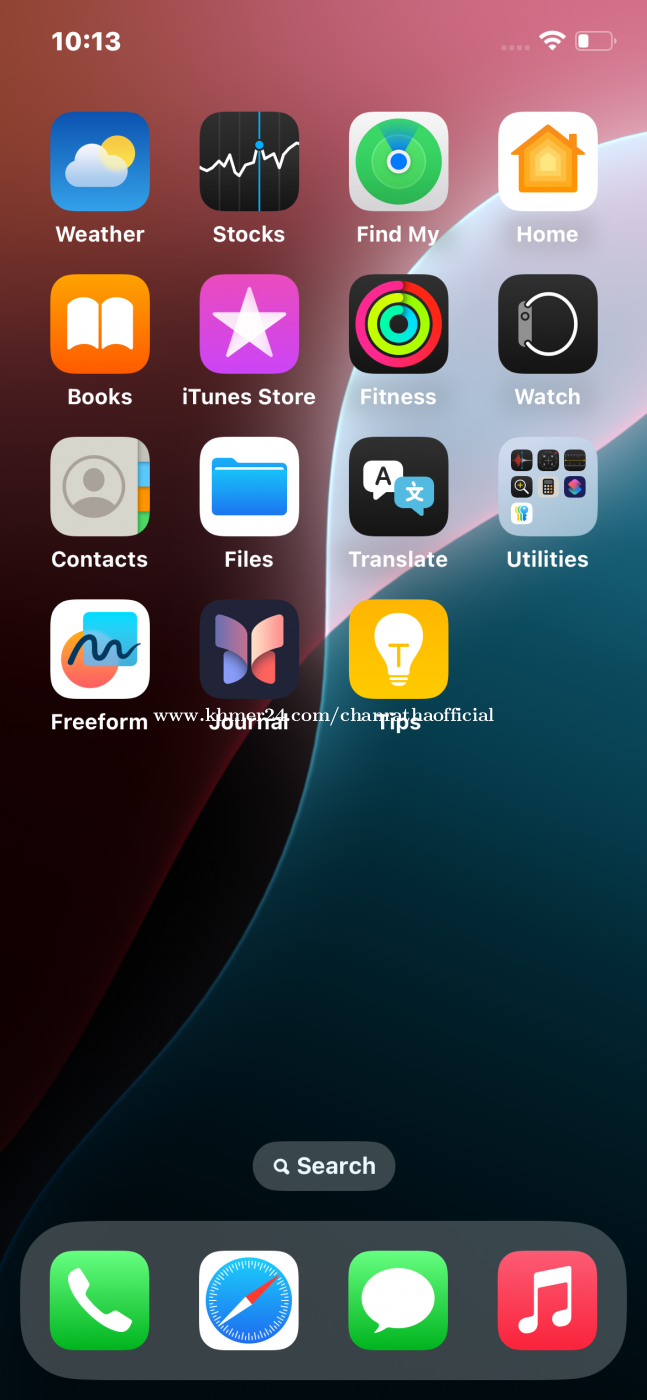Open the Fitness app

(398, 324)
